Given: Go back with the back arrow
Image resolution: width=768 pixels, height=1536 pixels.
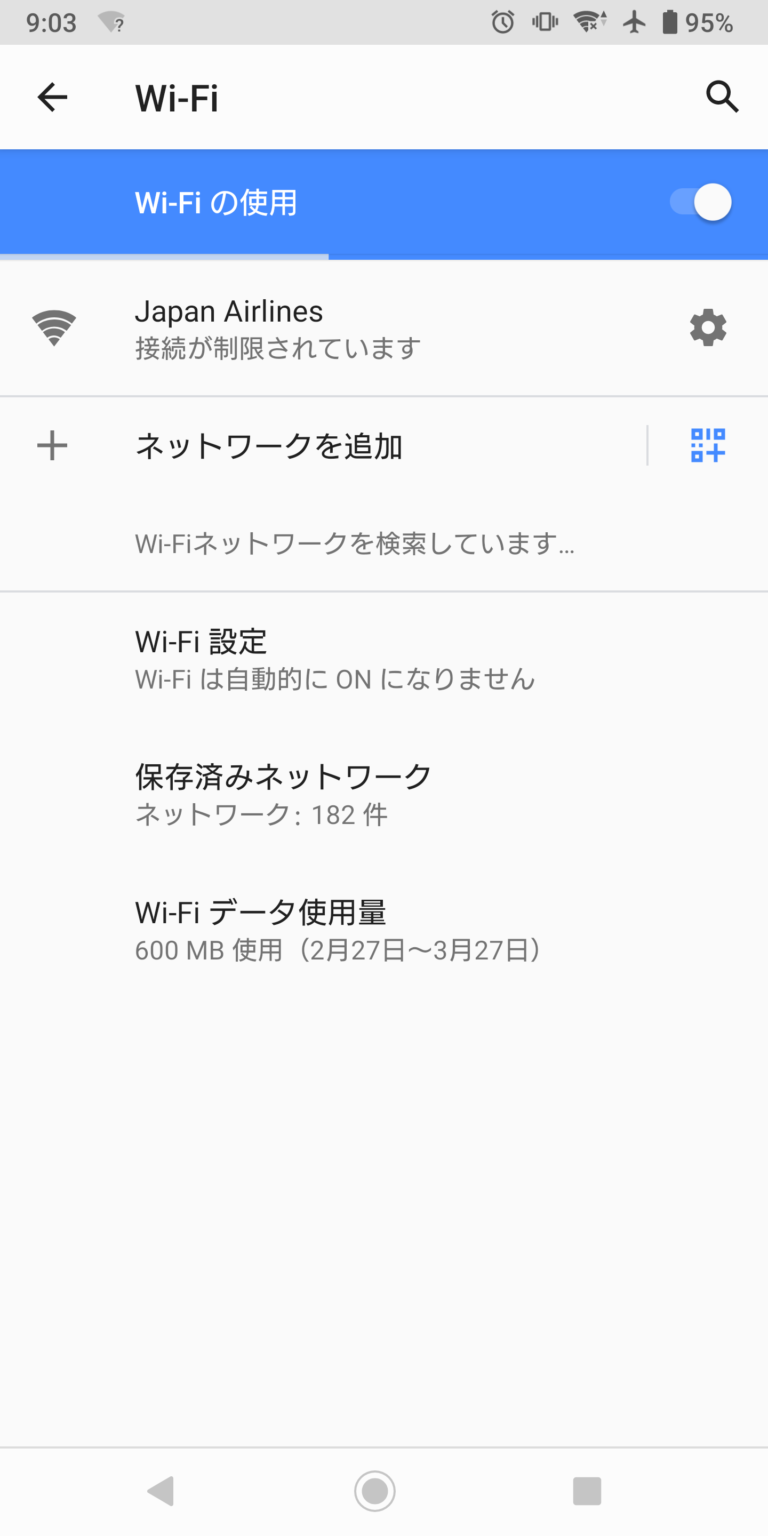Looking at the screenshot, I should [x=52, y=97].
